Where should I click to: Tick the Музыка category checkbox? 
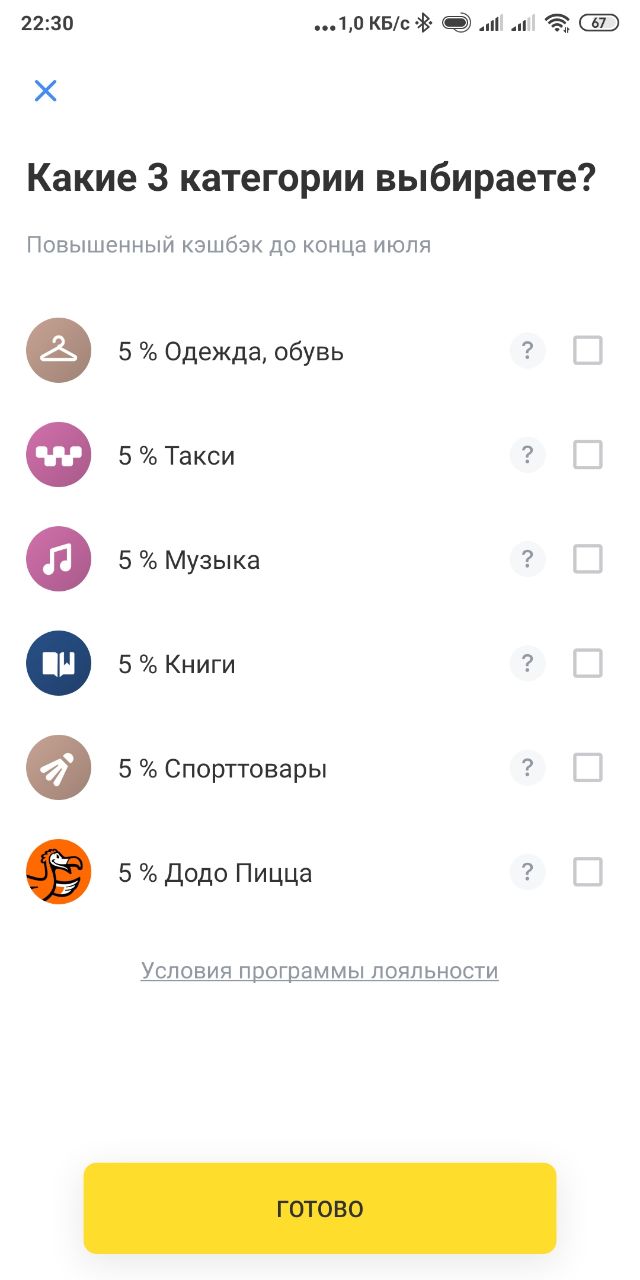[587, 559]
